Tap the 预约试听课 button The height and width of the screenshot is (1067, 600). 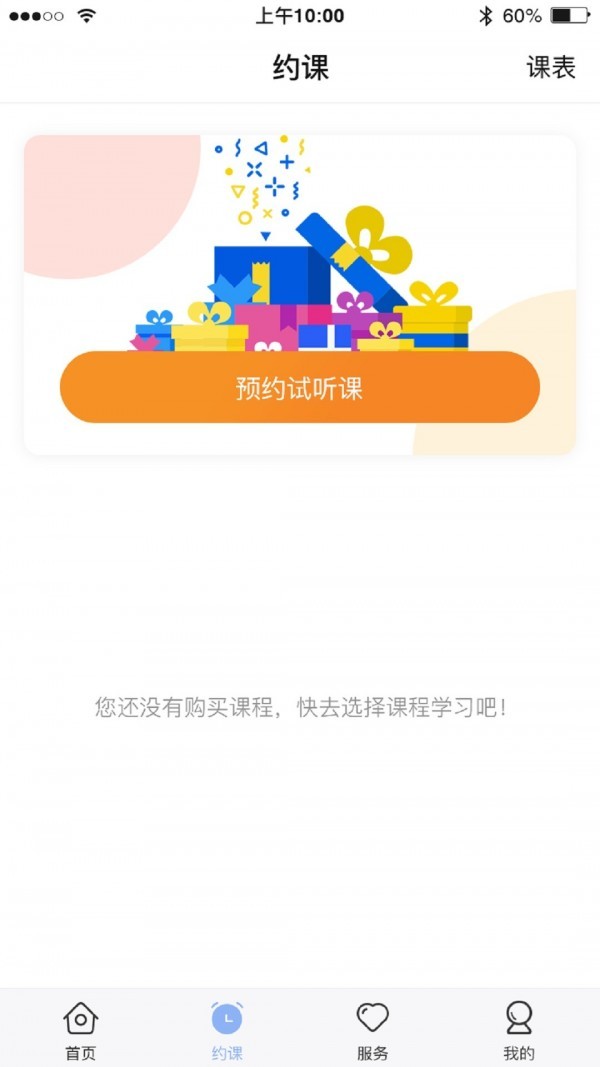tap(300, 388)
